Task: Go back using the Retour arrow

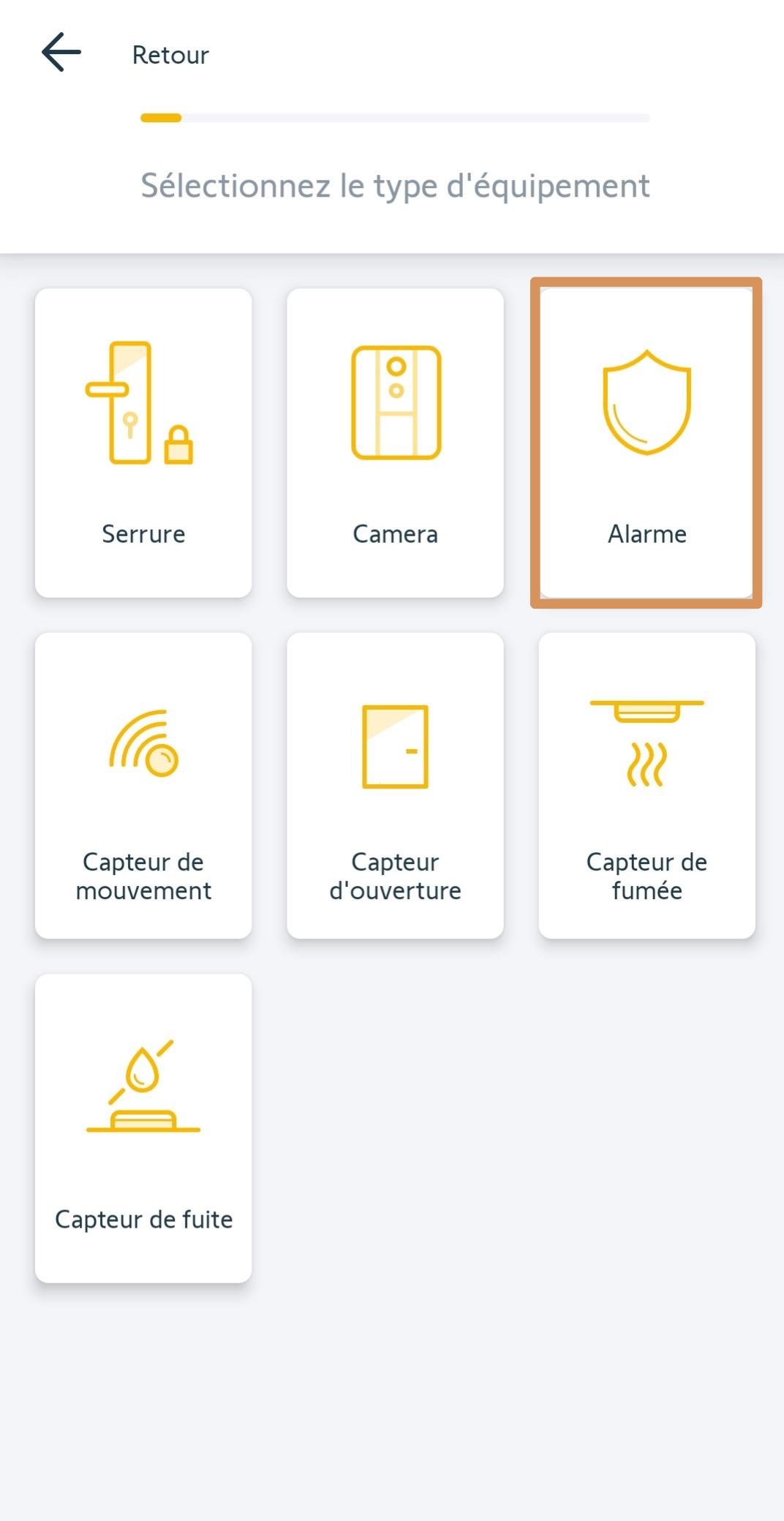Action: [61, 53]
